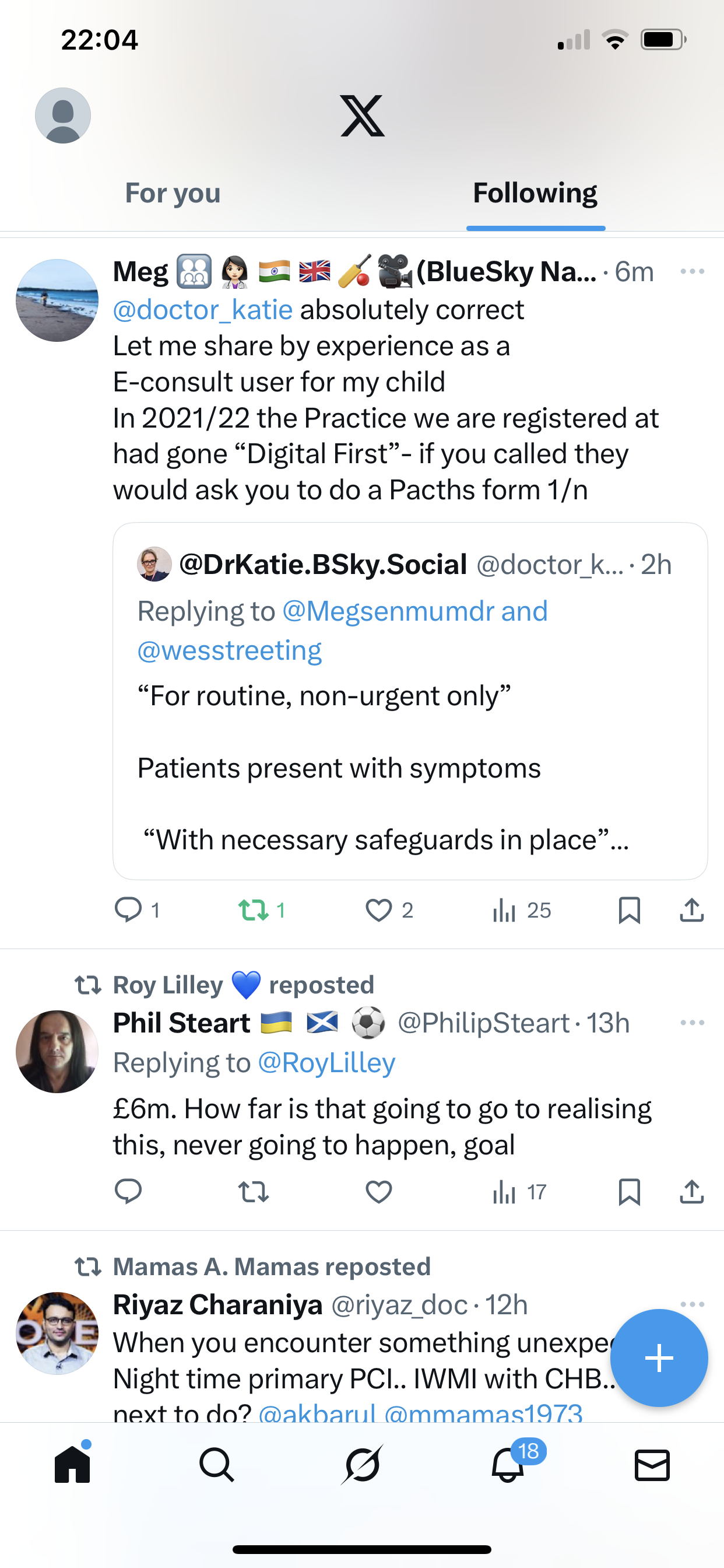
Task: Like Phil Steart's post
Action: [378, 1191]
